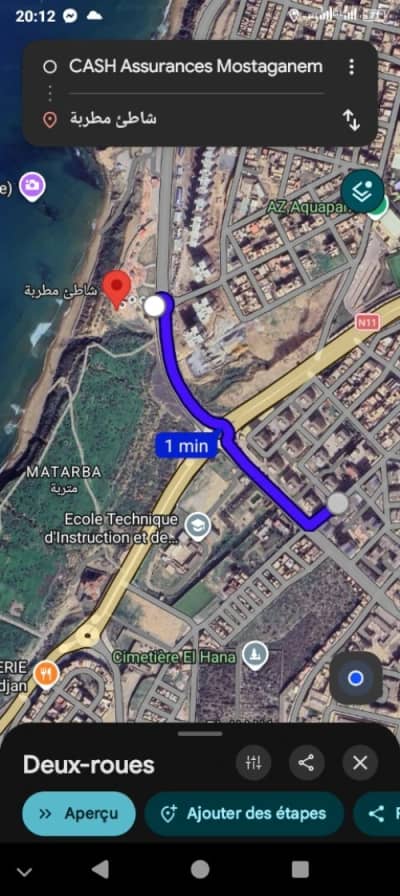Swap start and destination
Image resolution: width=400 pixels, height=896 pixels.
point(351,120)
